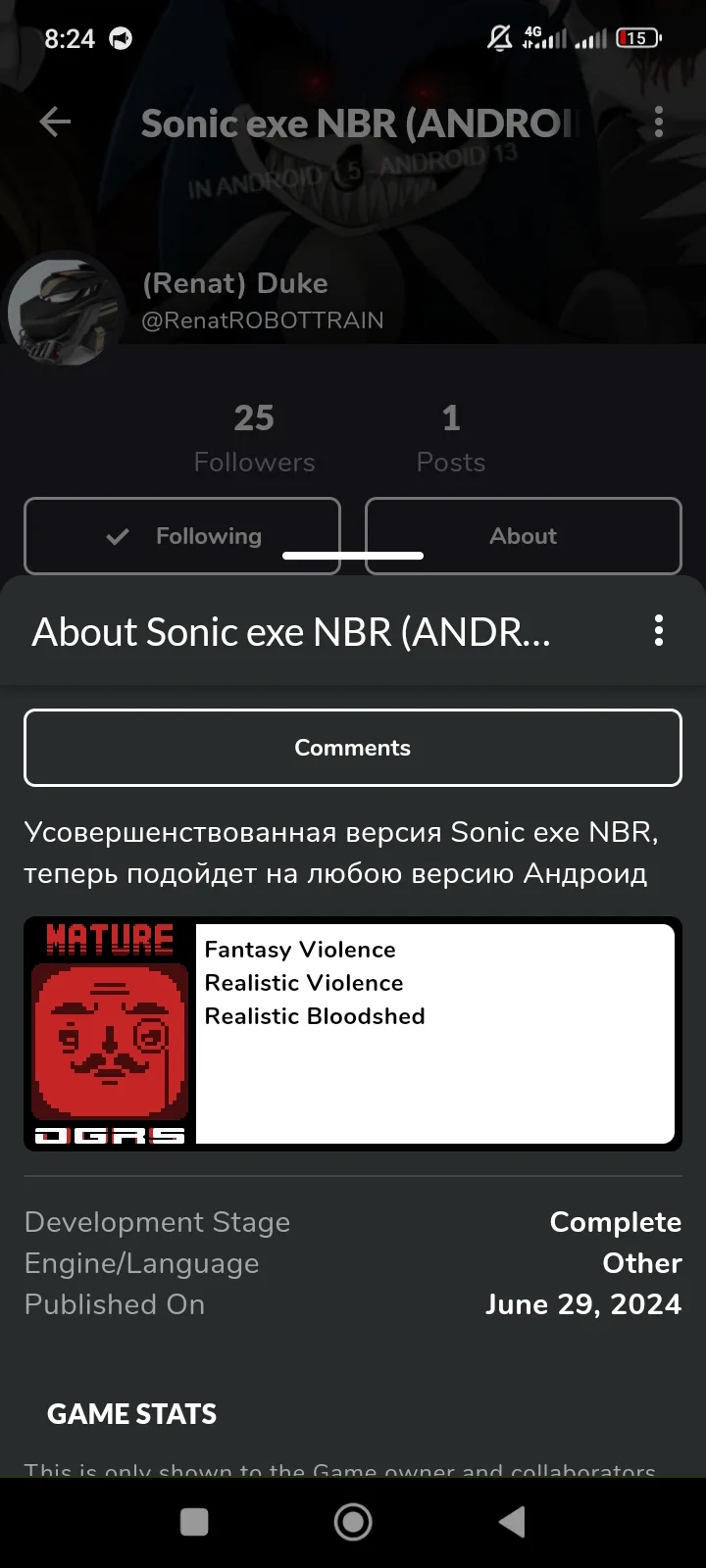Go back using the top arrow
The height and width of the screenshot is (1568, 706).
pyautogui.click(x=55, y=122)
